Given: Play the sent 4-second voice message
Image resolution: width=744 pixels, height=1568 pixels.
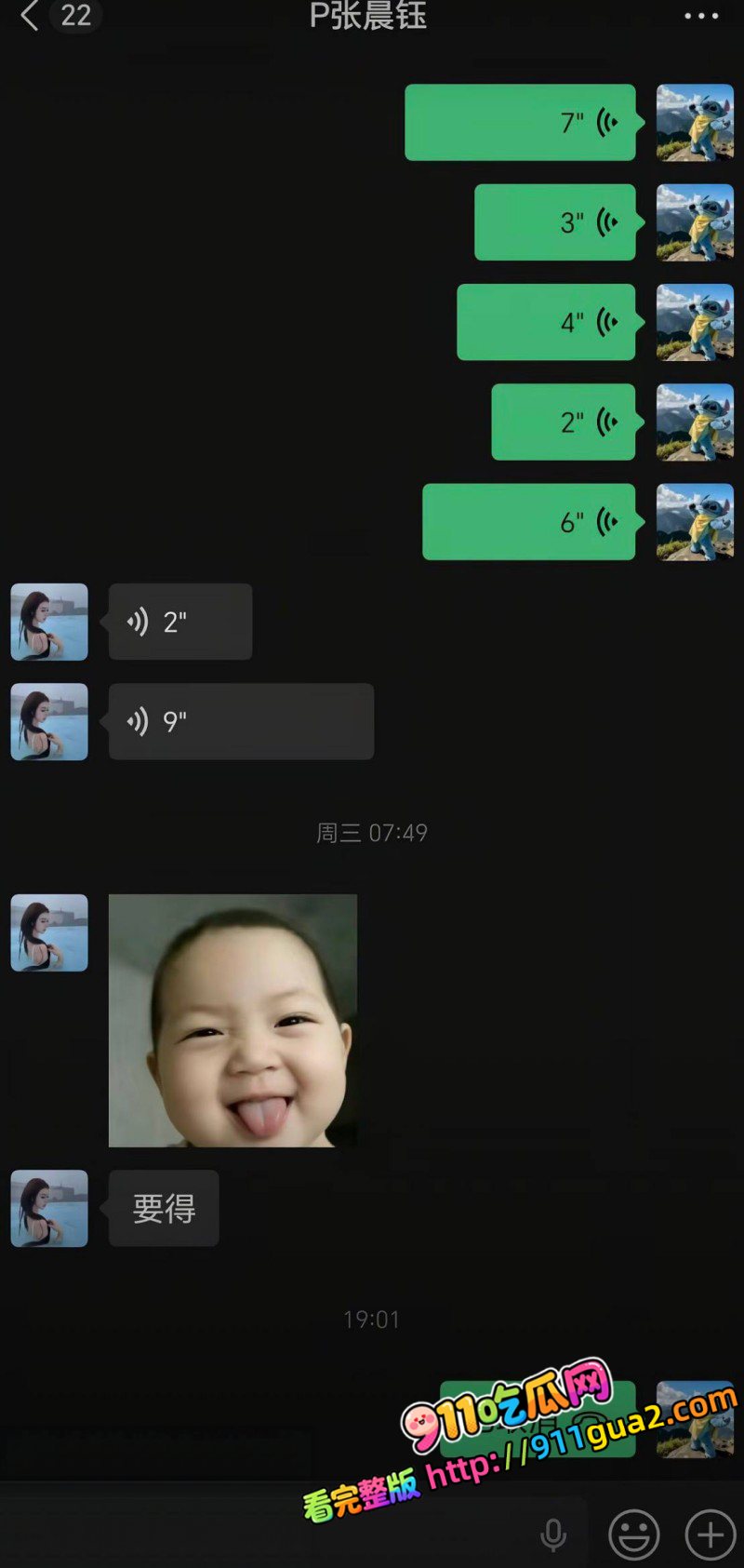Looking at the screenshot, I should tap(547, 322).
